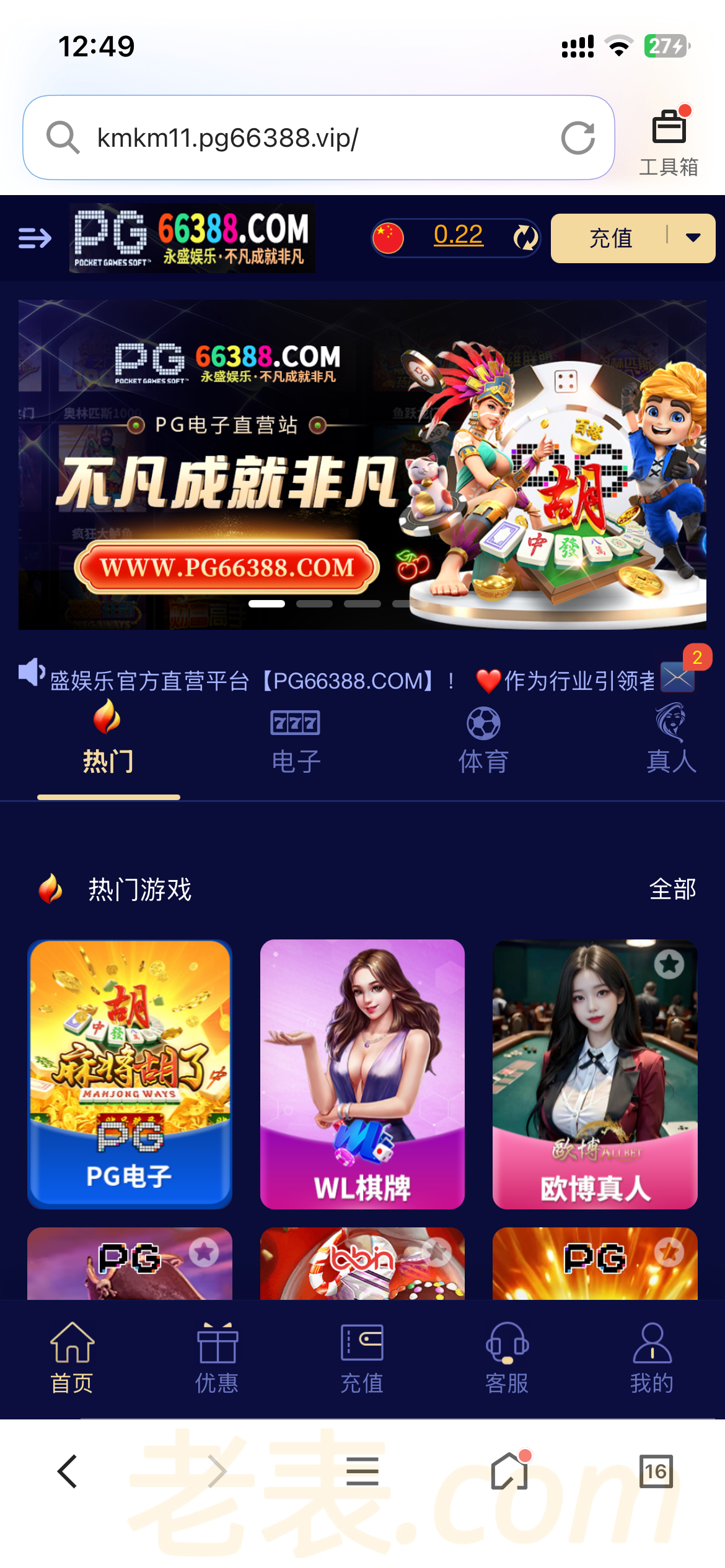The height and width of the screenshot is (1568, 725).
Task: Open the PG电子 game card
Action: (x=130, y=1074)
